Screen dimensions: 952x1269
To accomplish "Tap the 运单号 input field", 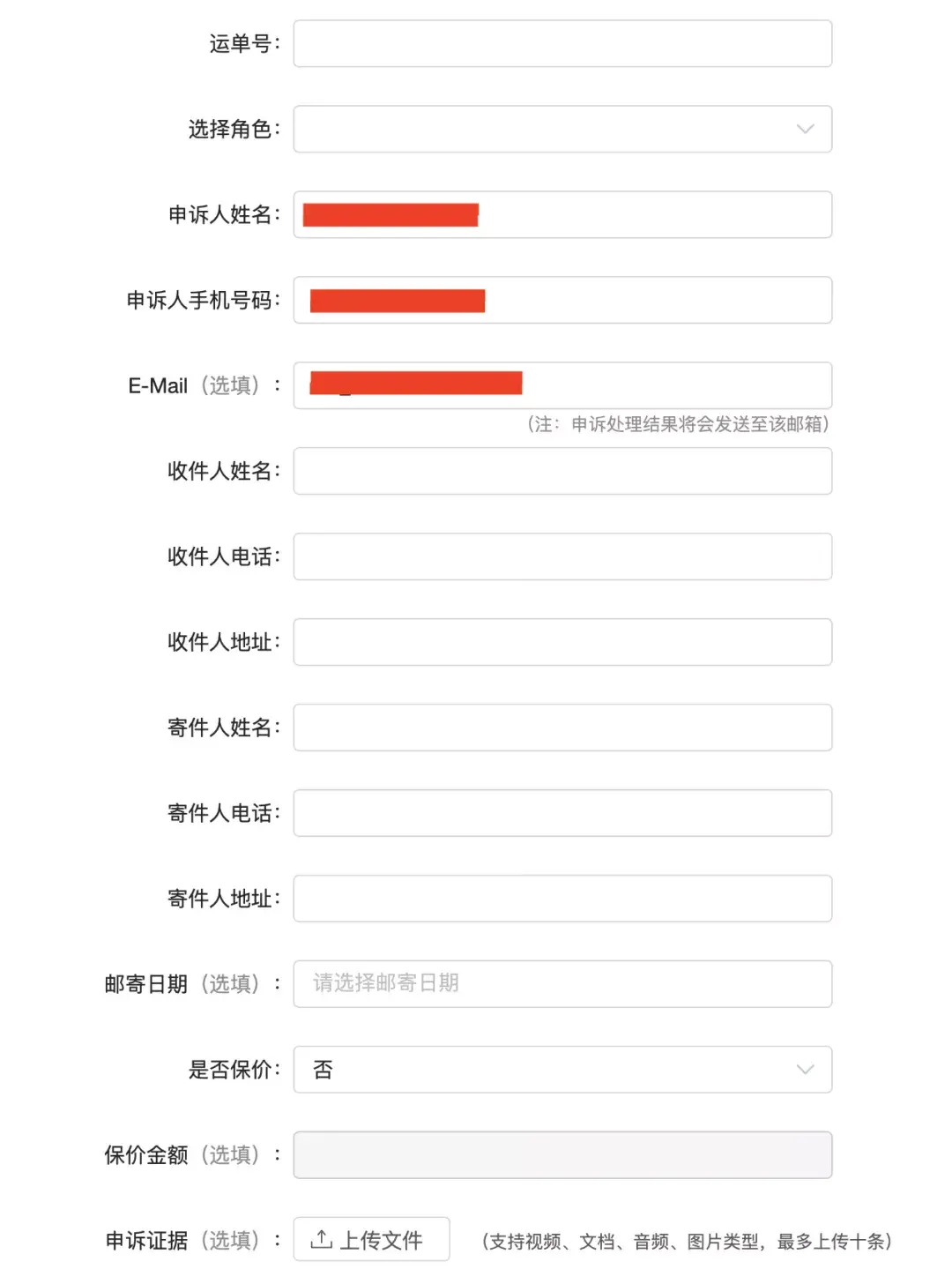I will click(x=562, y=44).
